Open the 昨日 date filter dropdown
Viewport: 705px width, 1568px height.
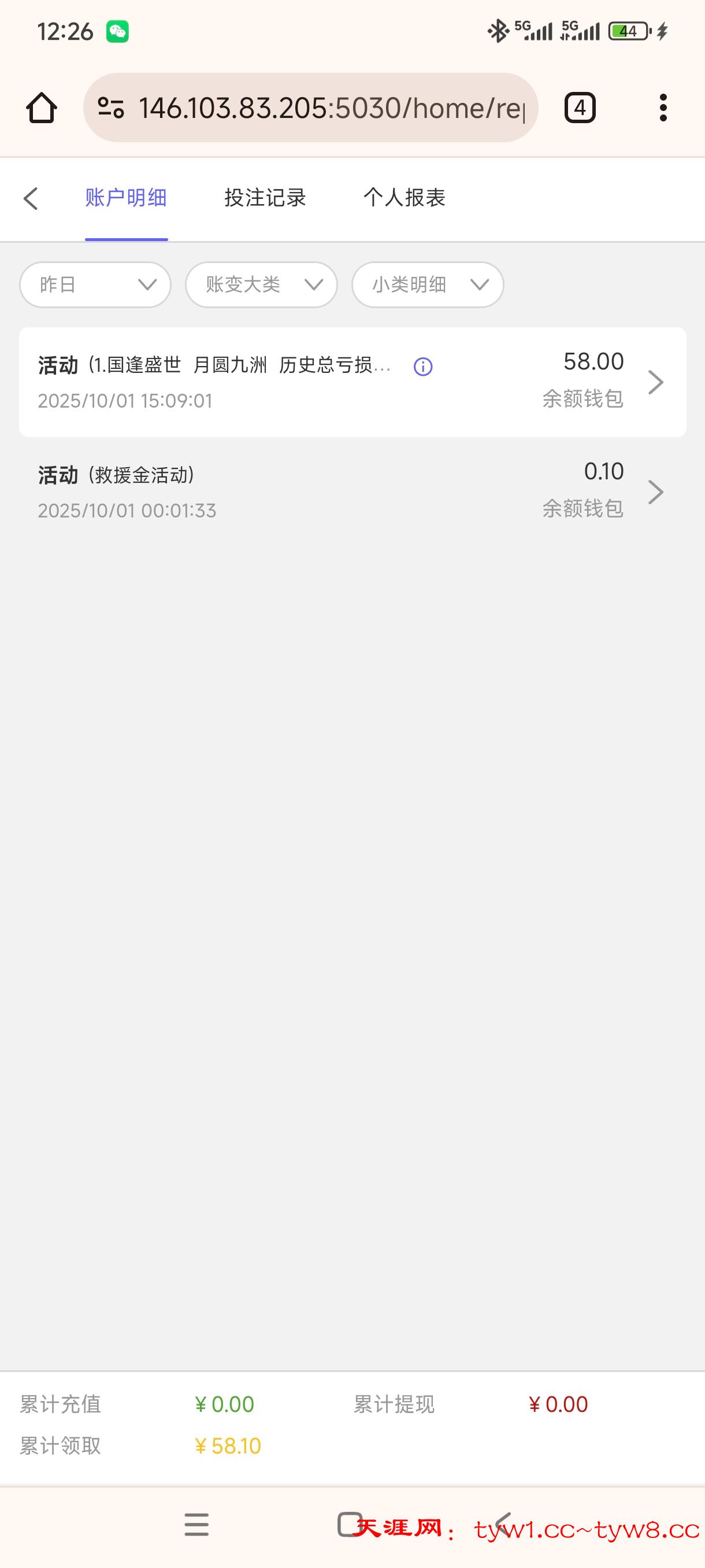coord(94,284)
